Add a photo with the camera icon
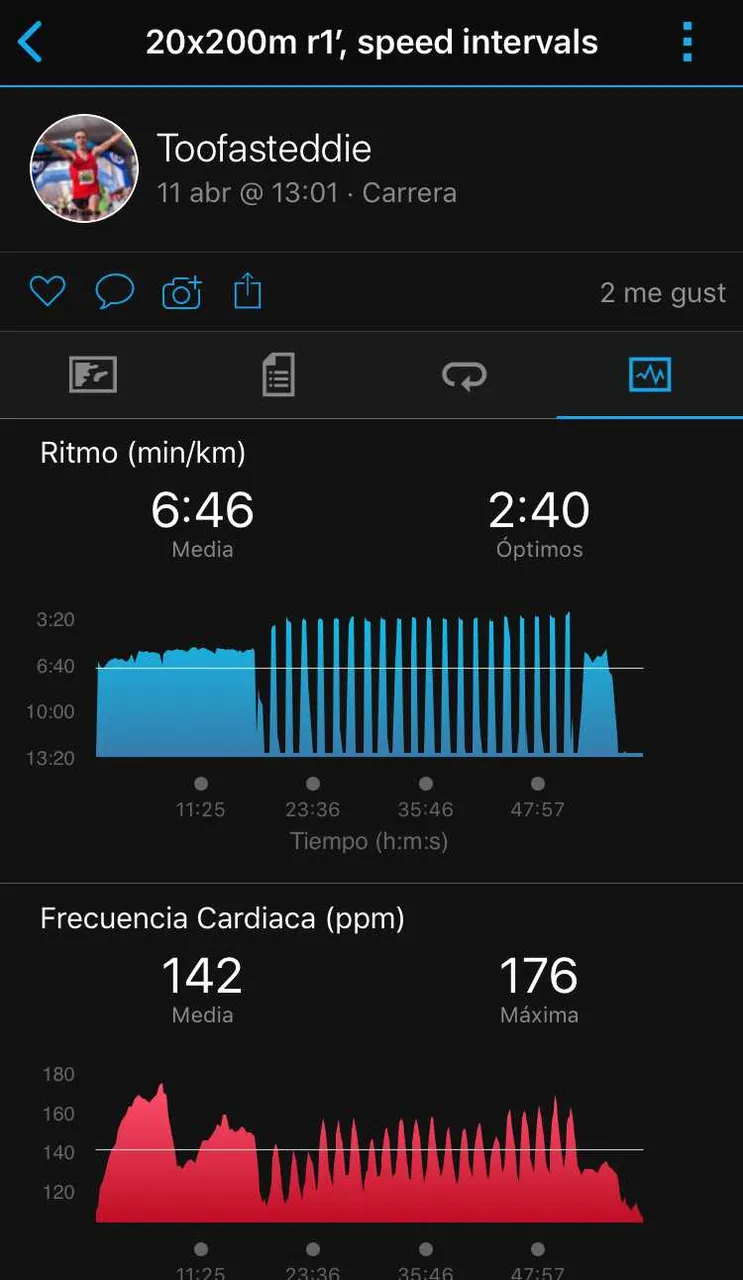The width and height of the screenshot is (743, 1280). (x=181, y=292)
